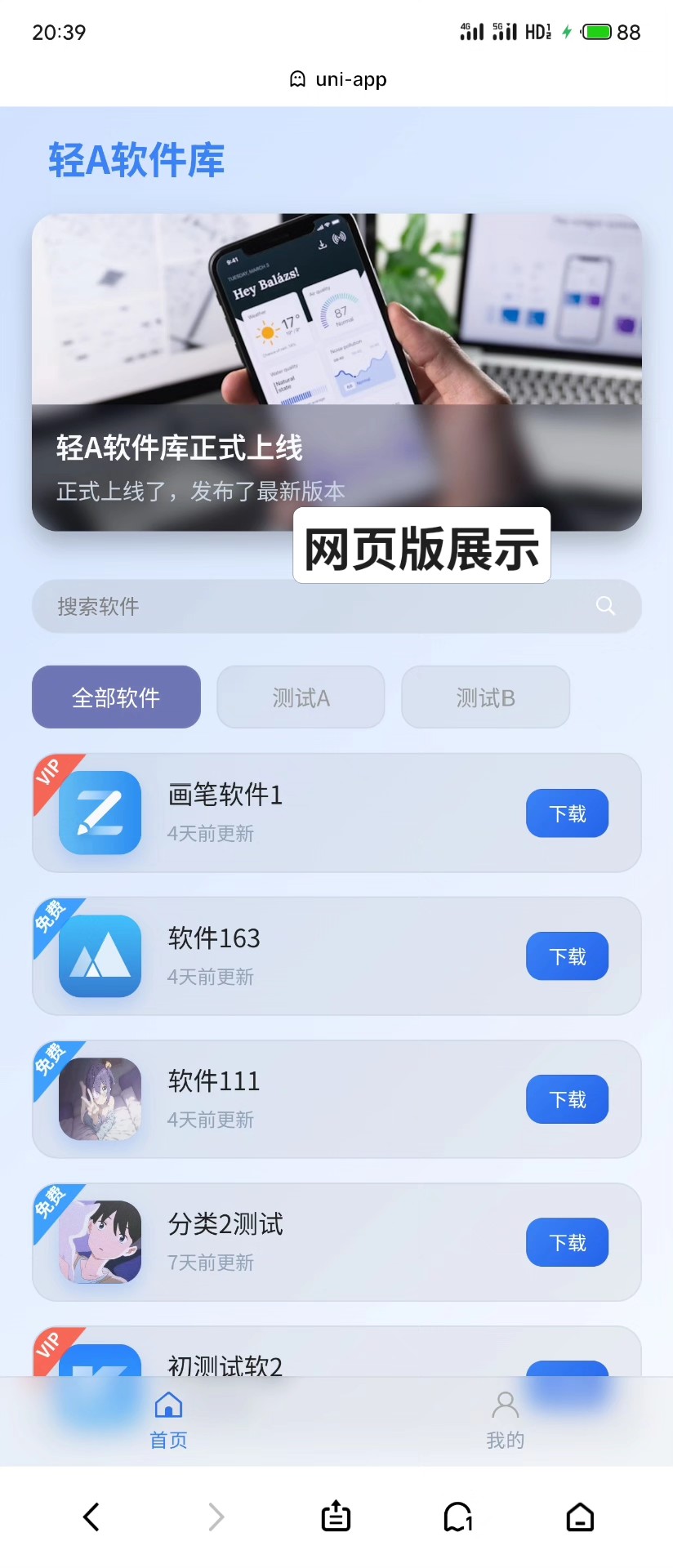673x1568 pixels.
Task: Go to the browser home page
Action: (580, 1517)
